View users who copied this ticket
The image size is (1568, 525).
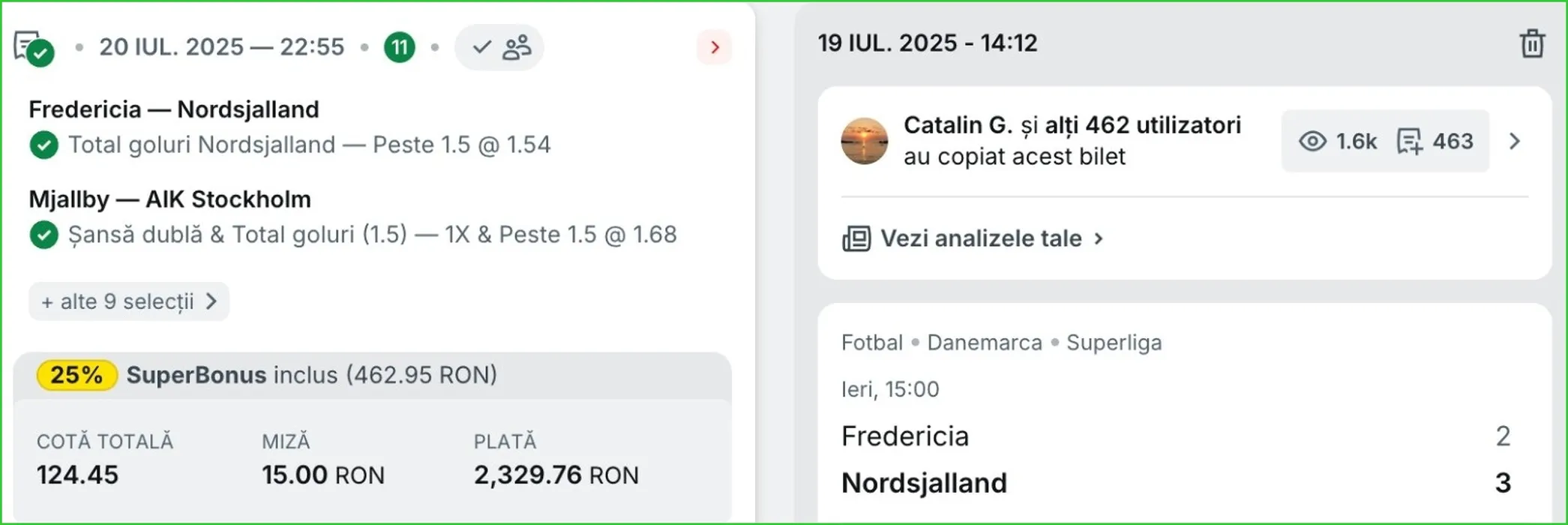1514,142
